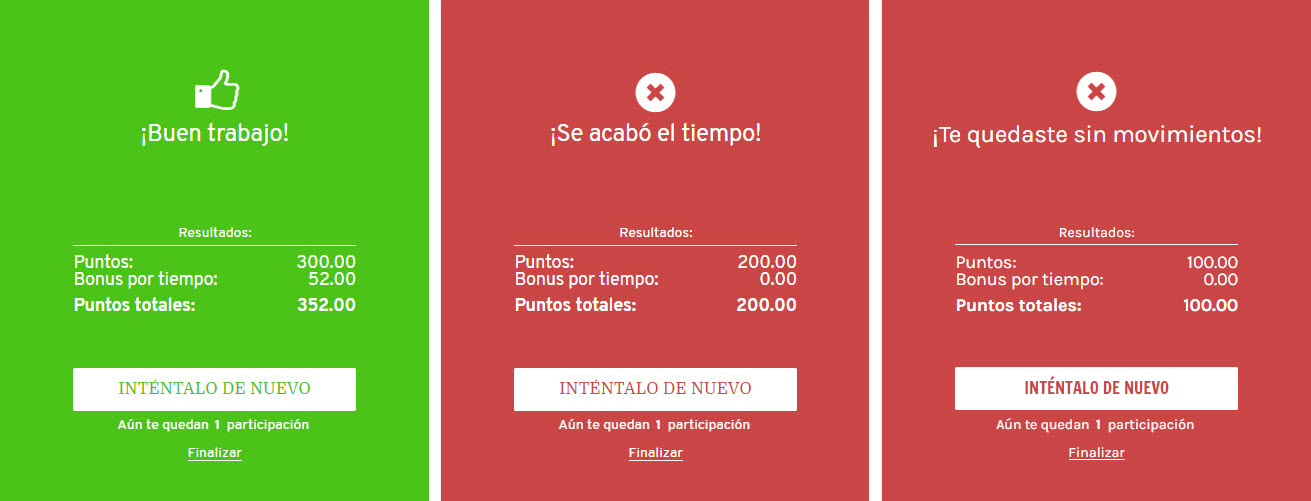Select Finalizar on the ¡Se acabó el tiempo! panel

[x=655, y=453]
